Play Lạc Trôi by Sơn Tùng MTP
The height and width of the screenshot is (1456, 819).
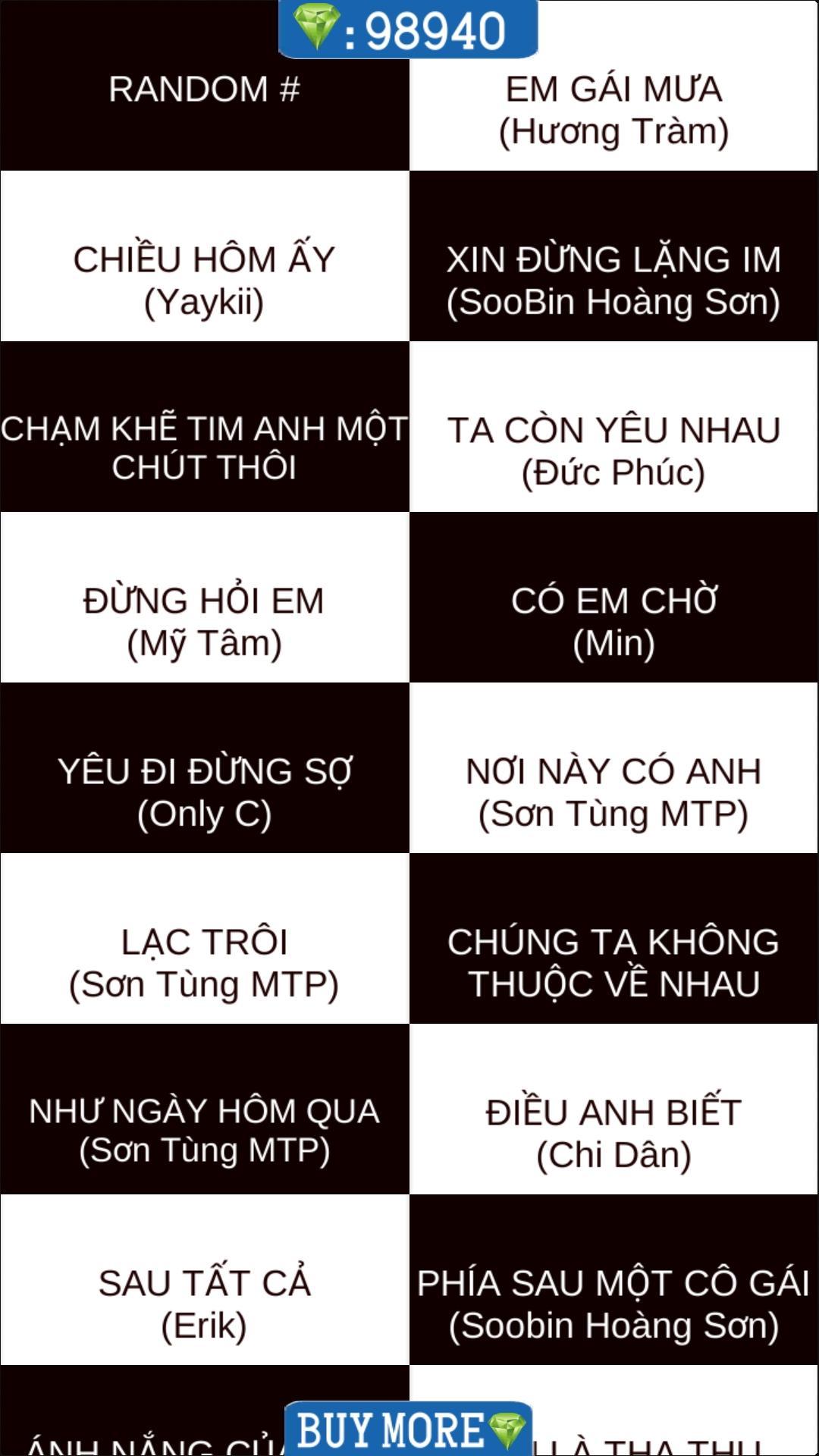(x=204, y=963)
